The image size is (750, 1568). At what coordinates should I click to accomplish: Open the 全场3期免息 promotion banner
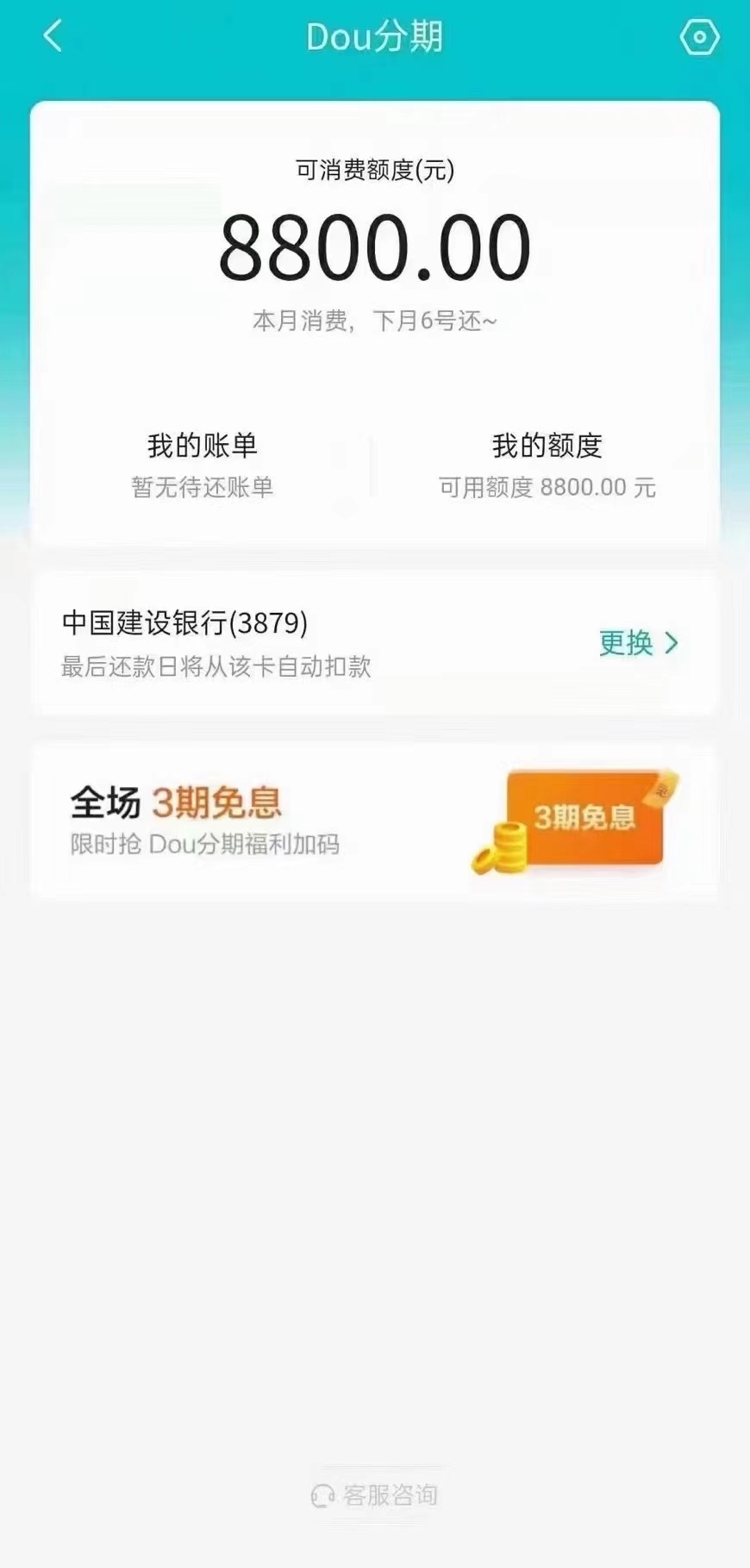[375, 821]
